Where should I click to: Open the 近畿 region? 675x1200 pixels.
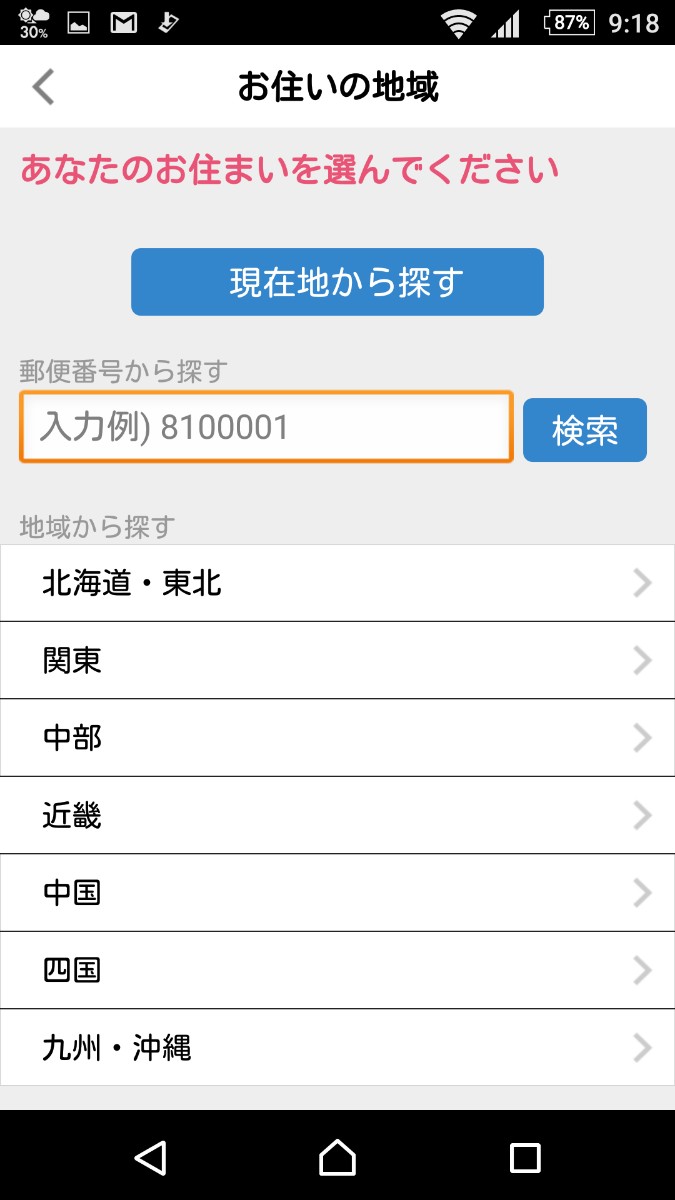[x=337, y=816]
